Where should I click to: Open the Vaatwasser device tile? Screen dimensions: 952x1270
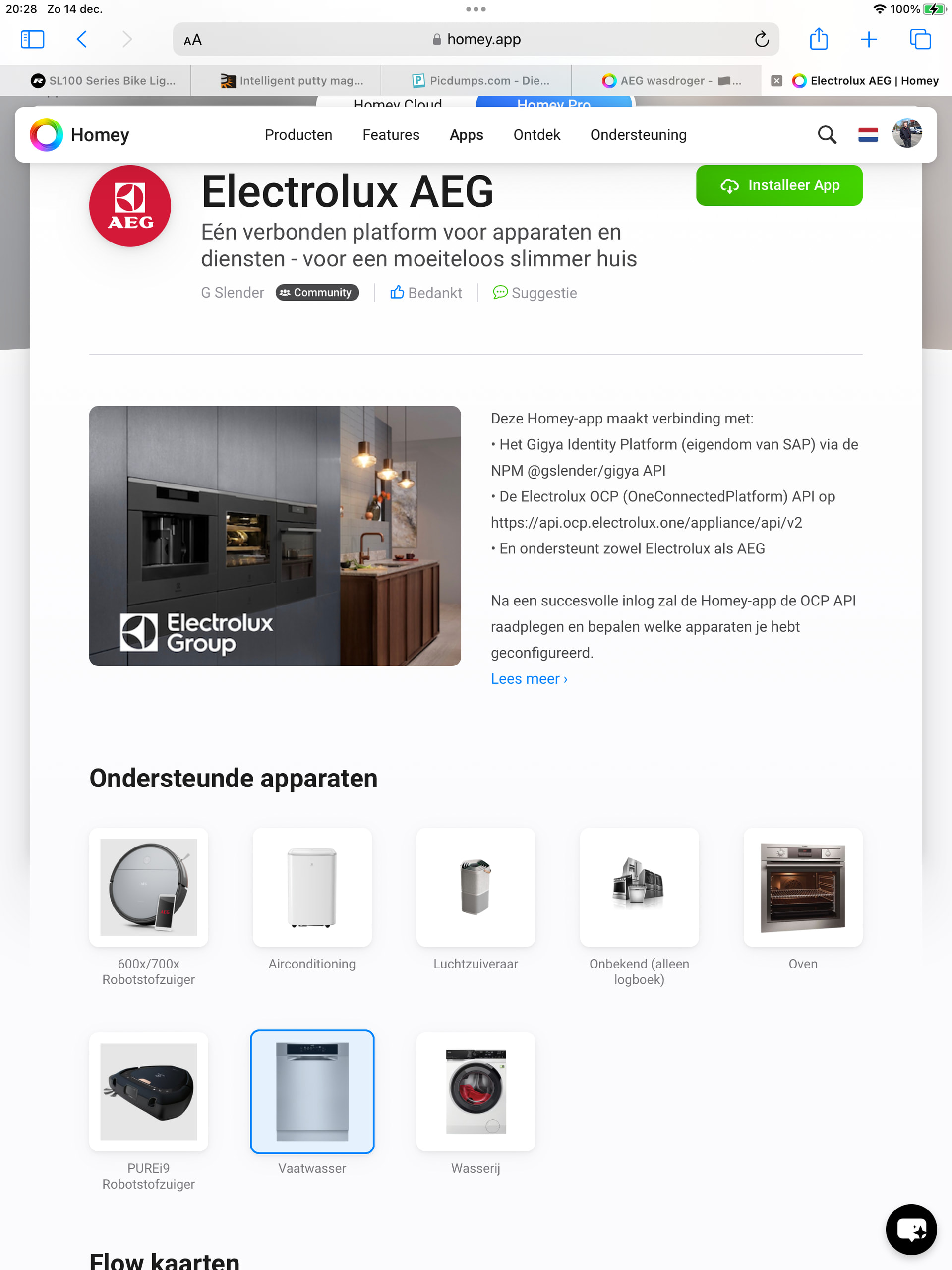click(x=312, y=1091)
